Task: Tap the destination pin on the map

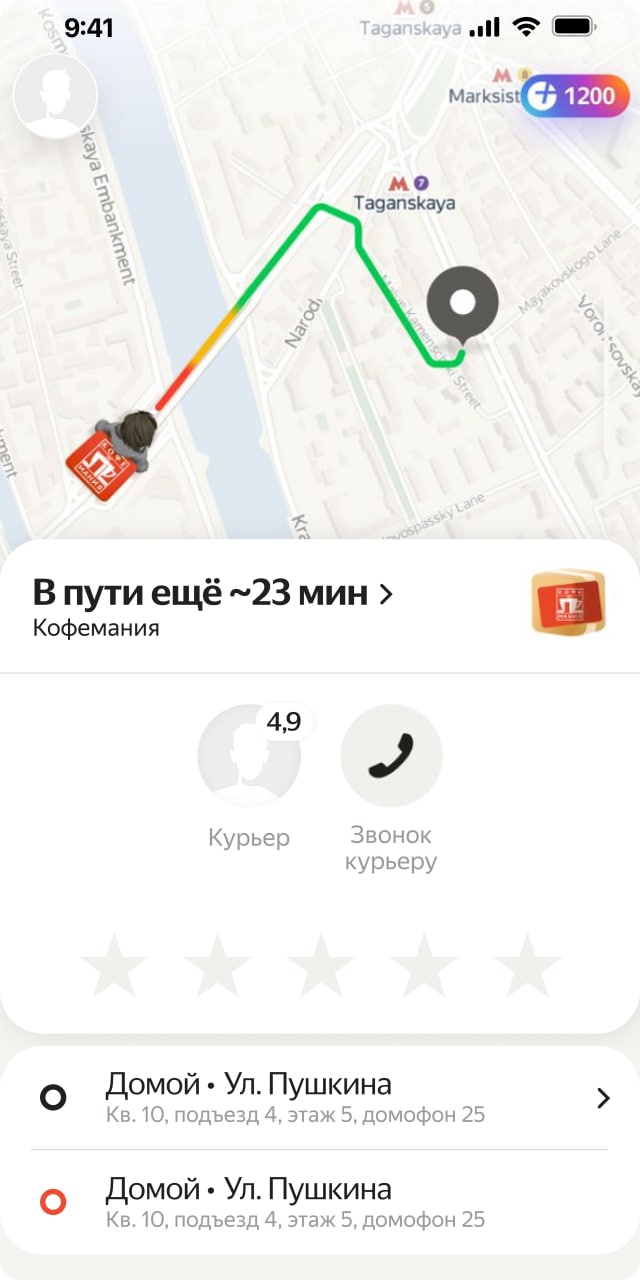Action: [x=462, y=304]
